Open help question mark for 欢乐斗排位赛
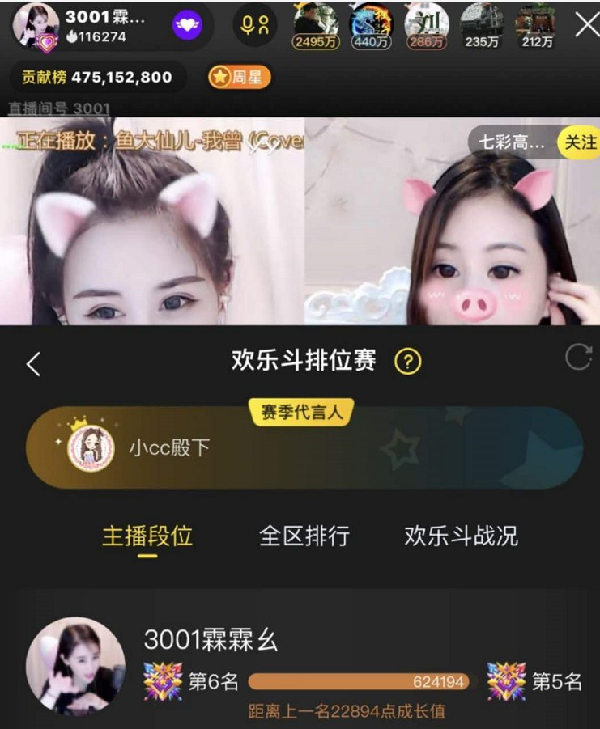Screen dimensions: 600x729 click(x=407, y=362)
